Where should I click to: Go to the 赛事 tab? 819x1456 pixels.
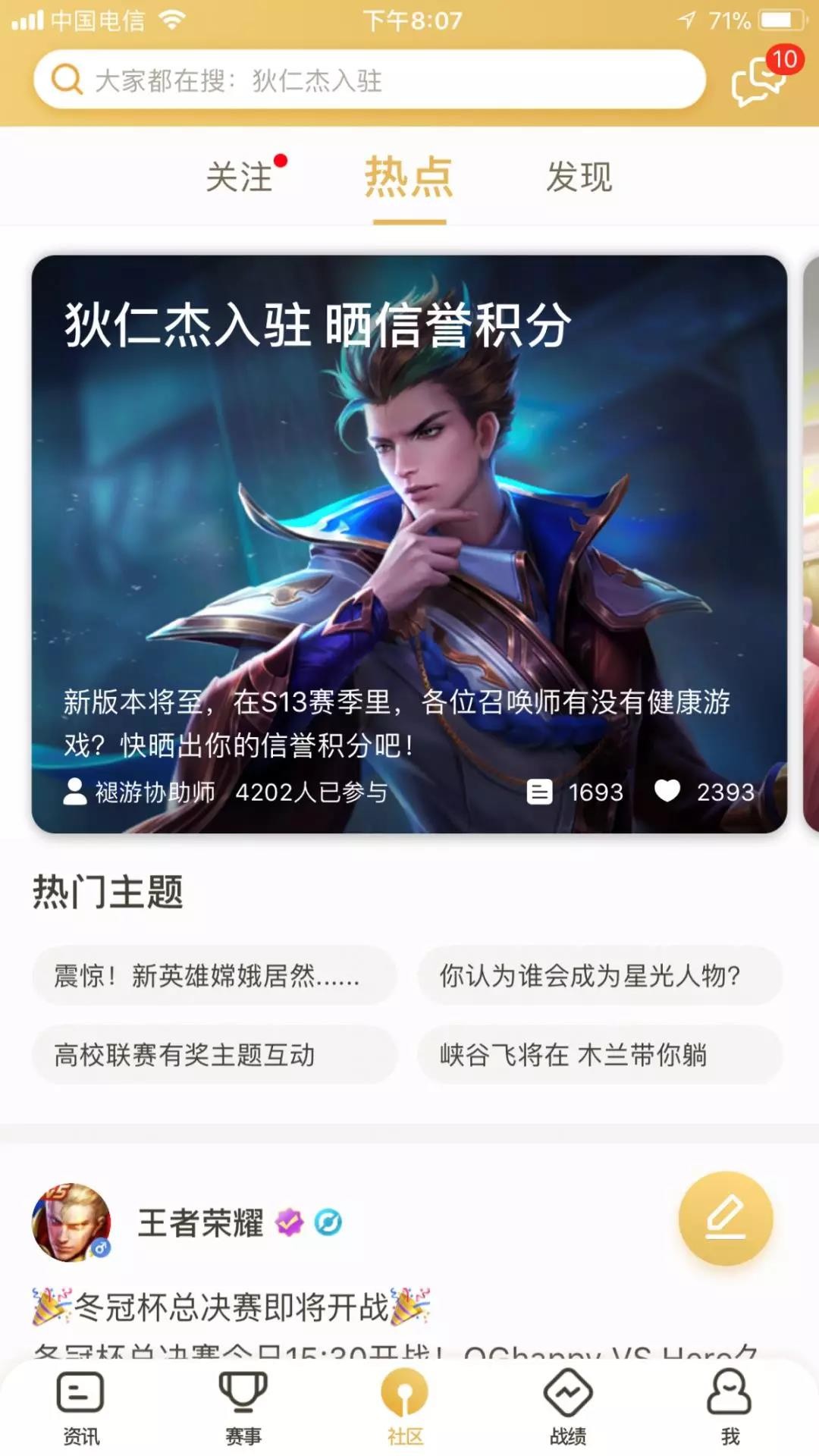click(x=243, y=1407)
